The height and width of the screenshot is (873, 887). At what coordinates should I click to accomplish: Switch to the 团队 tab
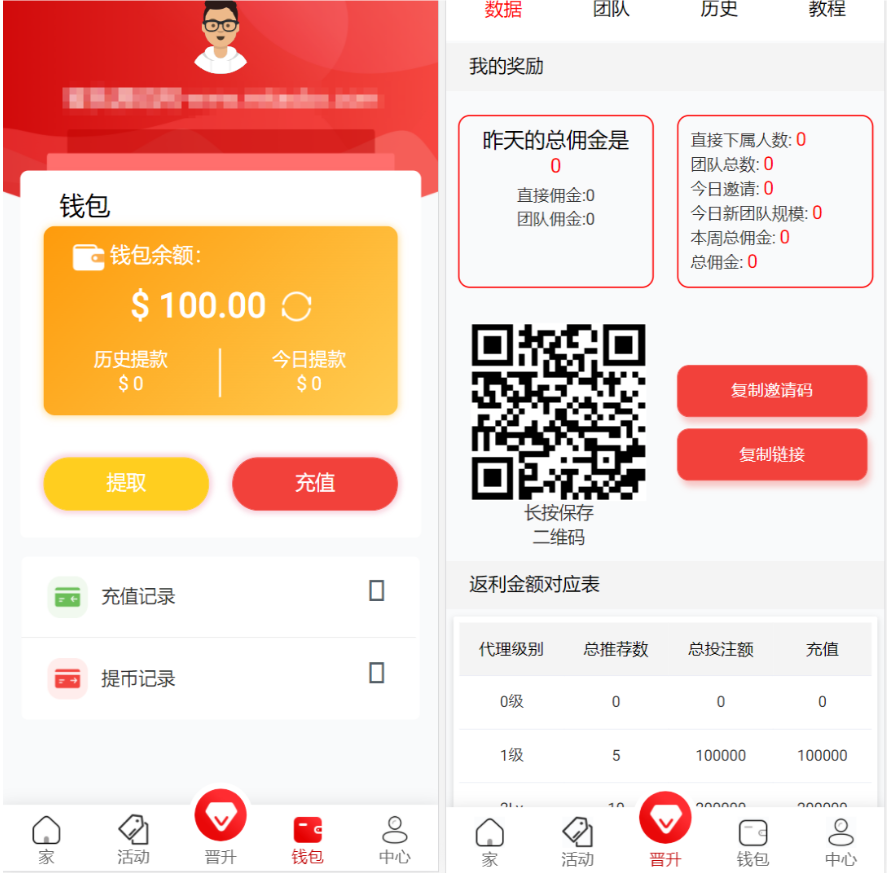click(x=611, y=10)
